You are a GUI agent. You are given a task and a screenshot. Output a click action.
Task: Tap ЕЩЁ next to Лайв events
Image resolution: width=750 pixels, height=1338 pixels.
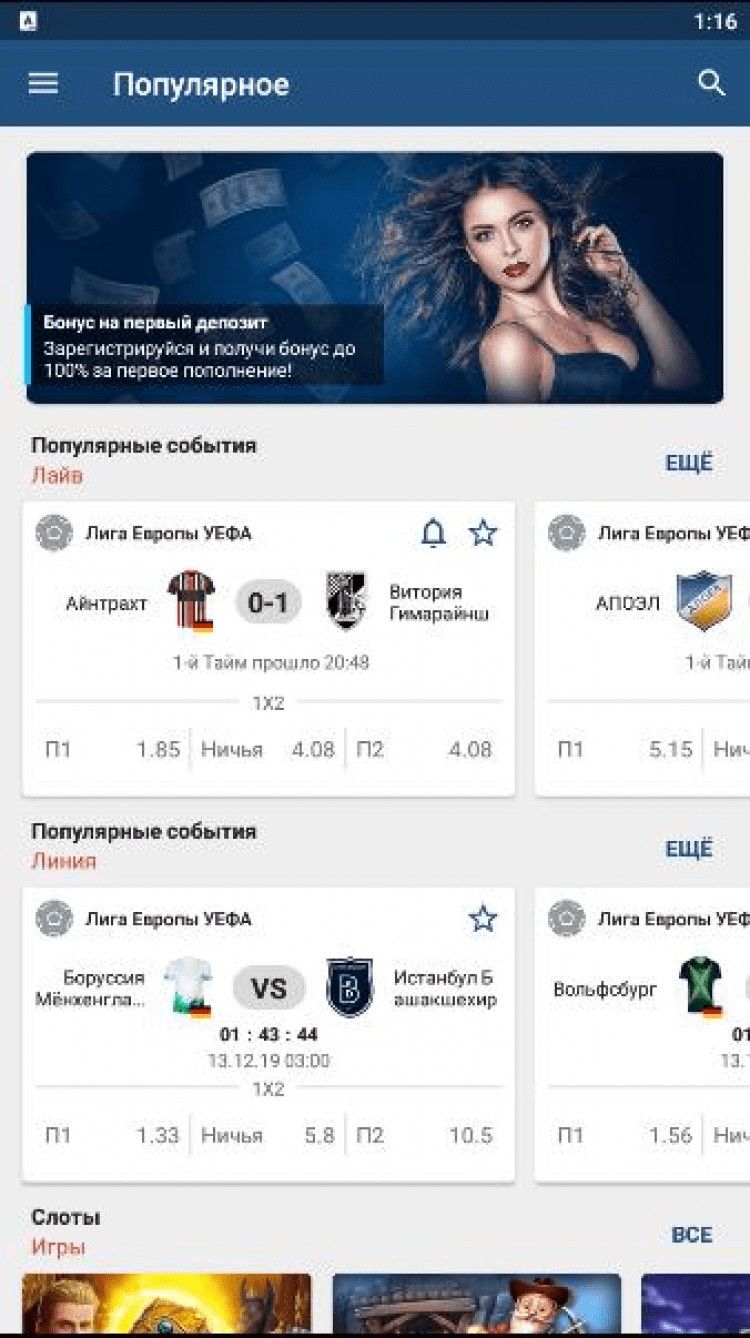tap(689, 463)
